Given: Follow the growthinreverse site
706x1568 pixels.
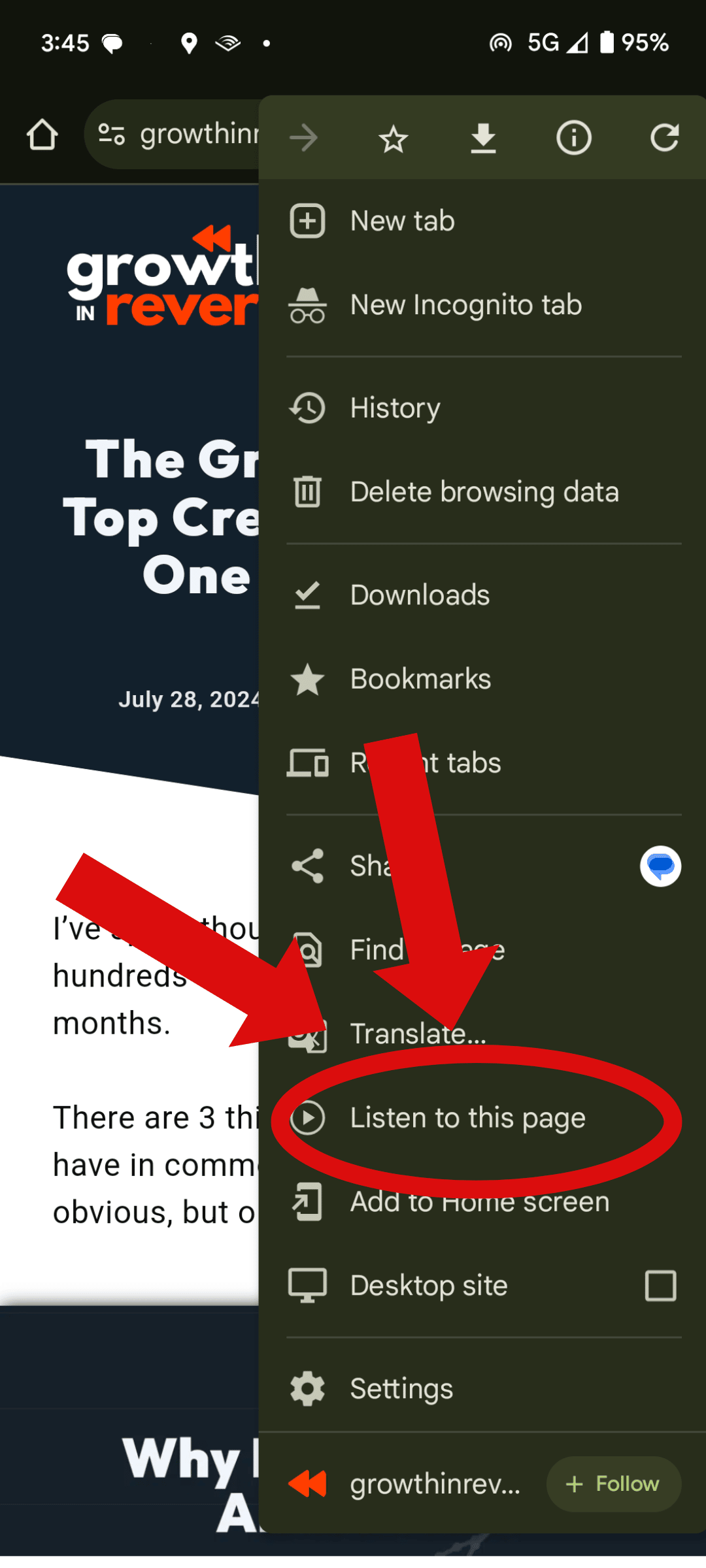Looking at the screenshot, I should [x=613, y=1484].
